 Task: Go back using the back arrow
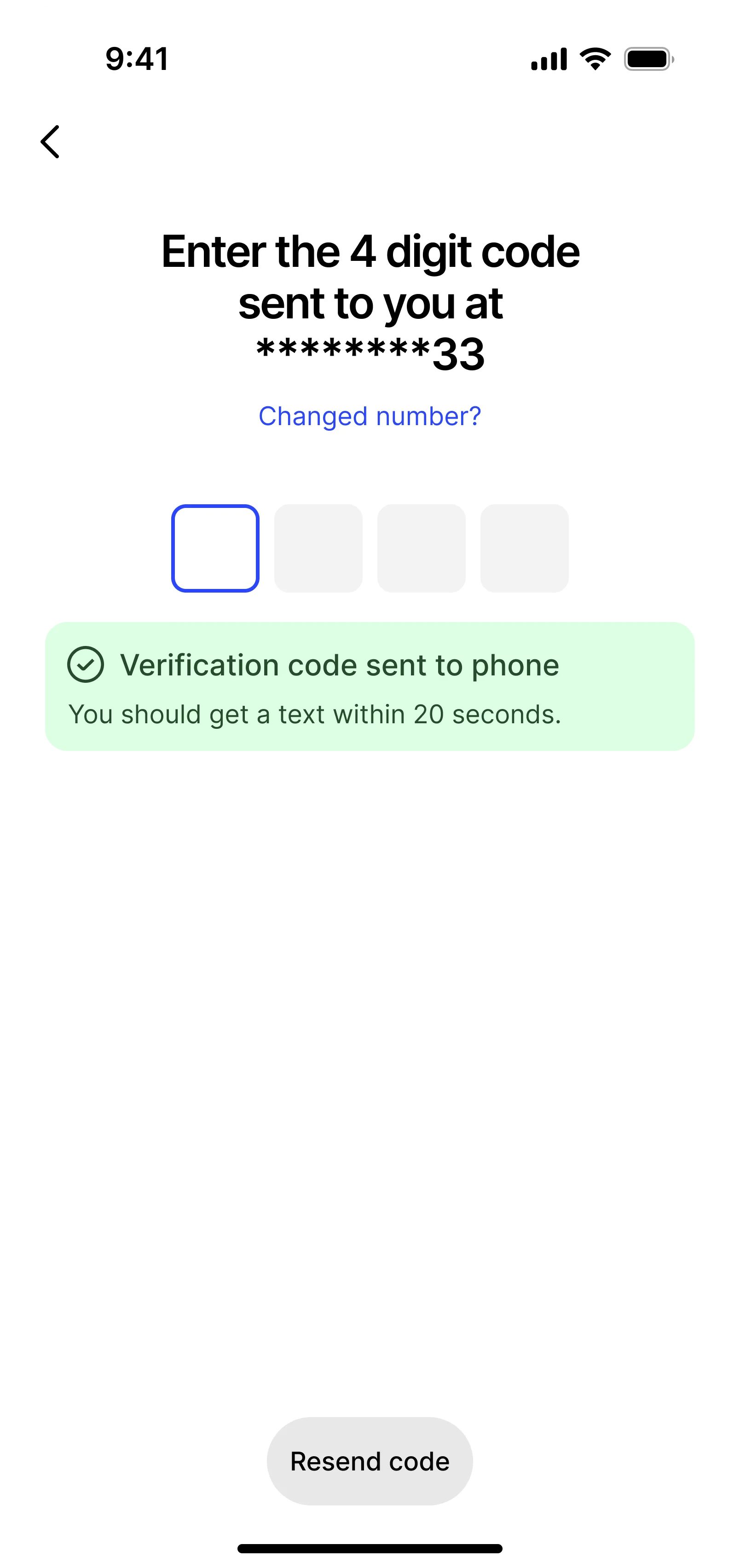point(50,142)
